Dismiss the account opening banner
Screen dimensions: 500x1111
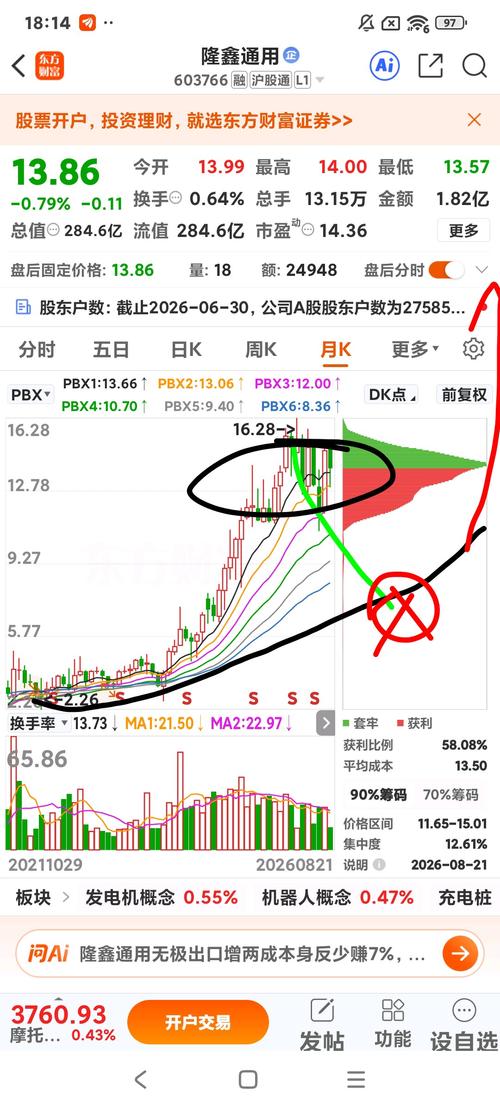tap(474, 120)
